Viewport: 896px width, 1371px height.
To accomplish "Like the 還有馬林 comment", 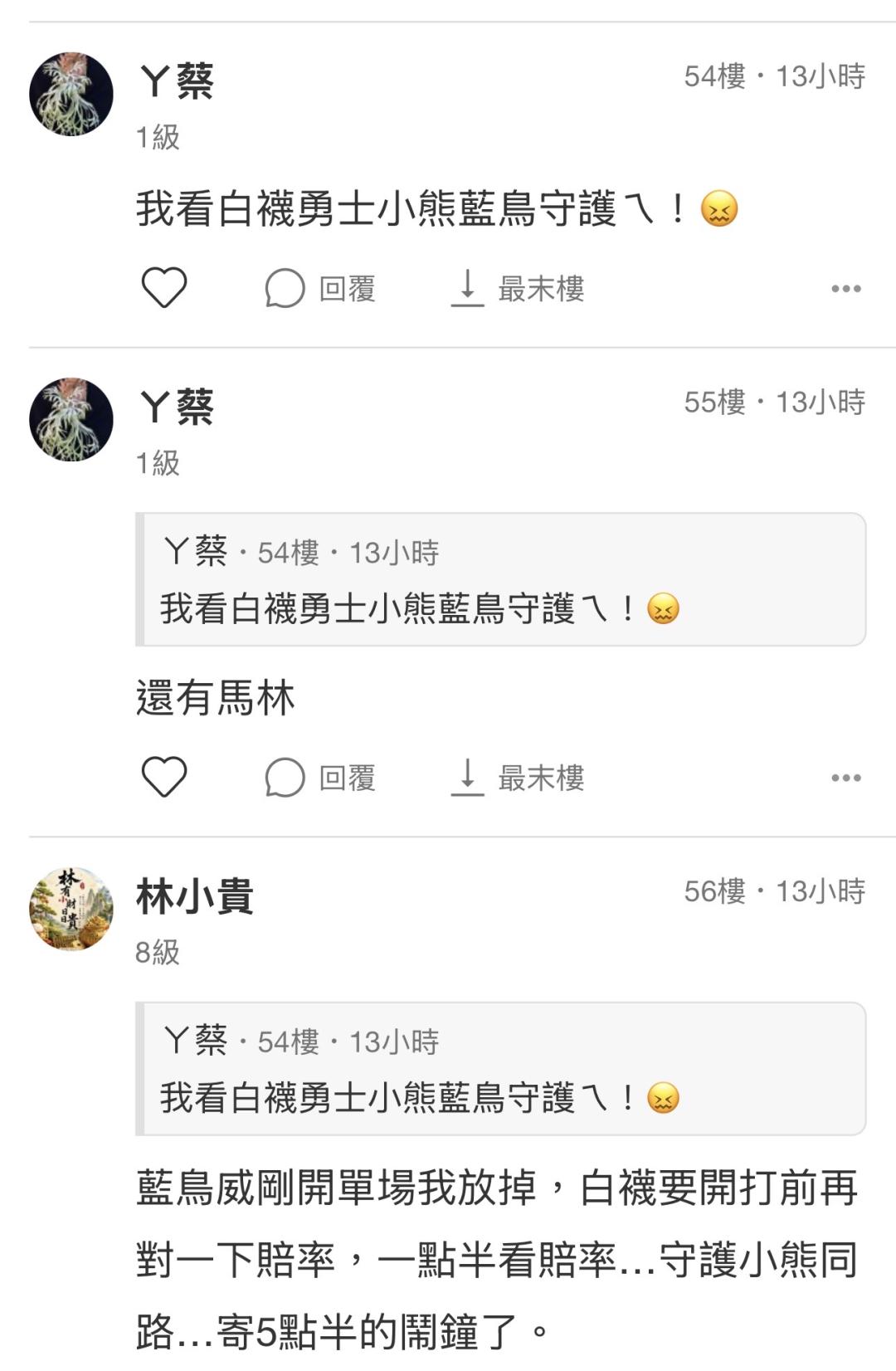I will [x=163, y=778].
